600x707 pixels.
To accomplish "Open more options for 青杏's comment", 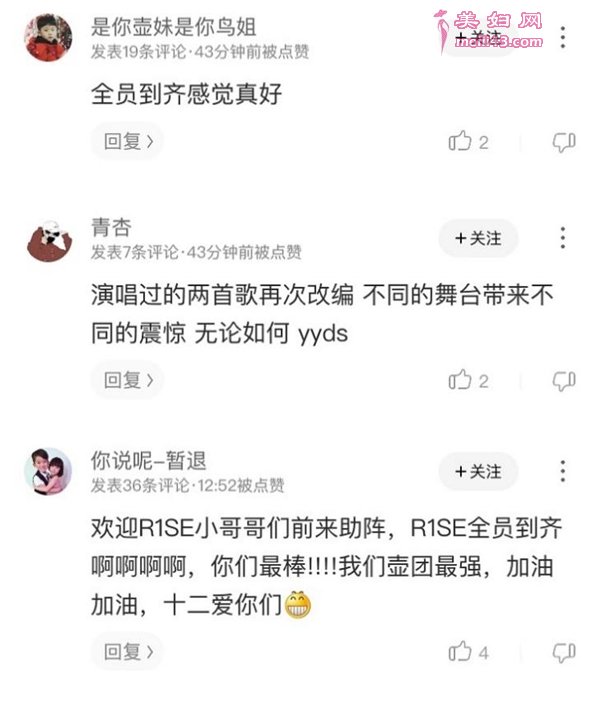I will pos(564,238).
